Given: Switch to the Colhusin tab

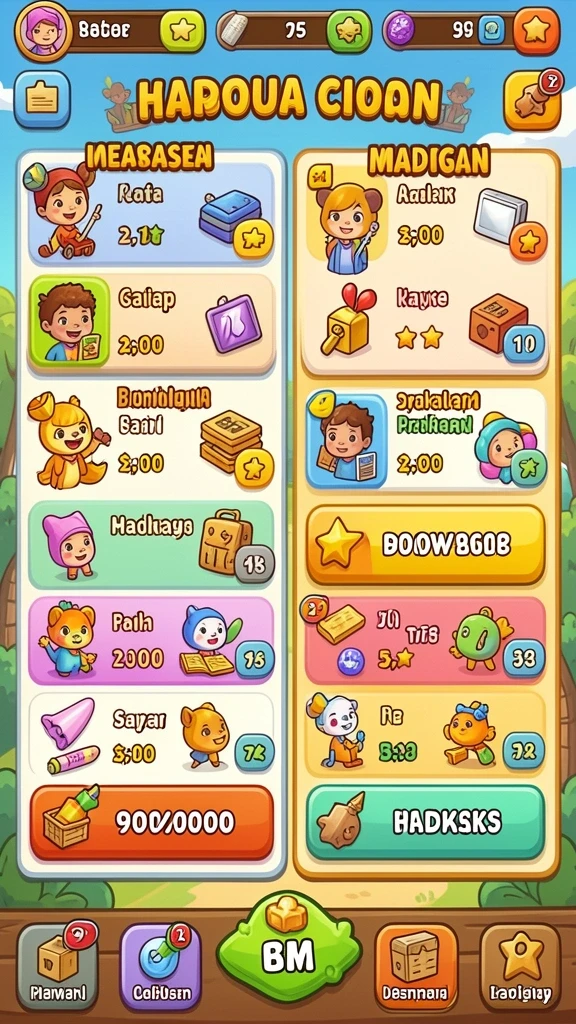Looking at the screenshot, I should [161, 966].
